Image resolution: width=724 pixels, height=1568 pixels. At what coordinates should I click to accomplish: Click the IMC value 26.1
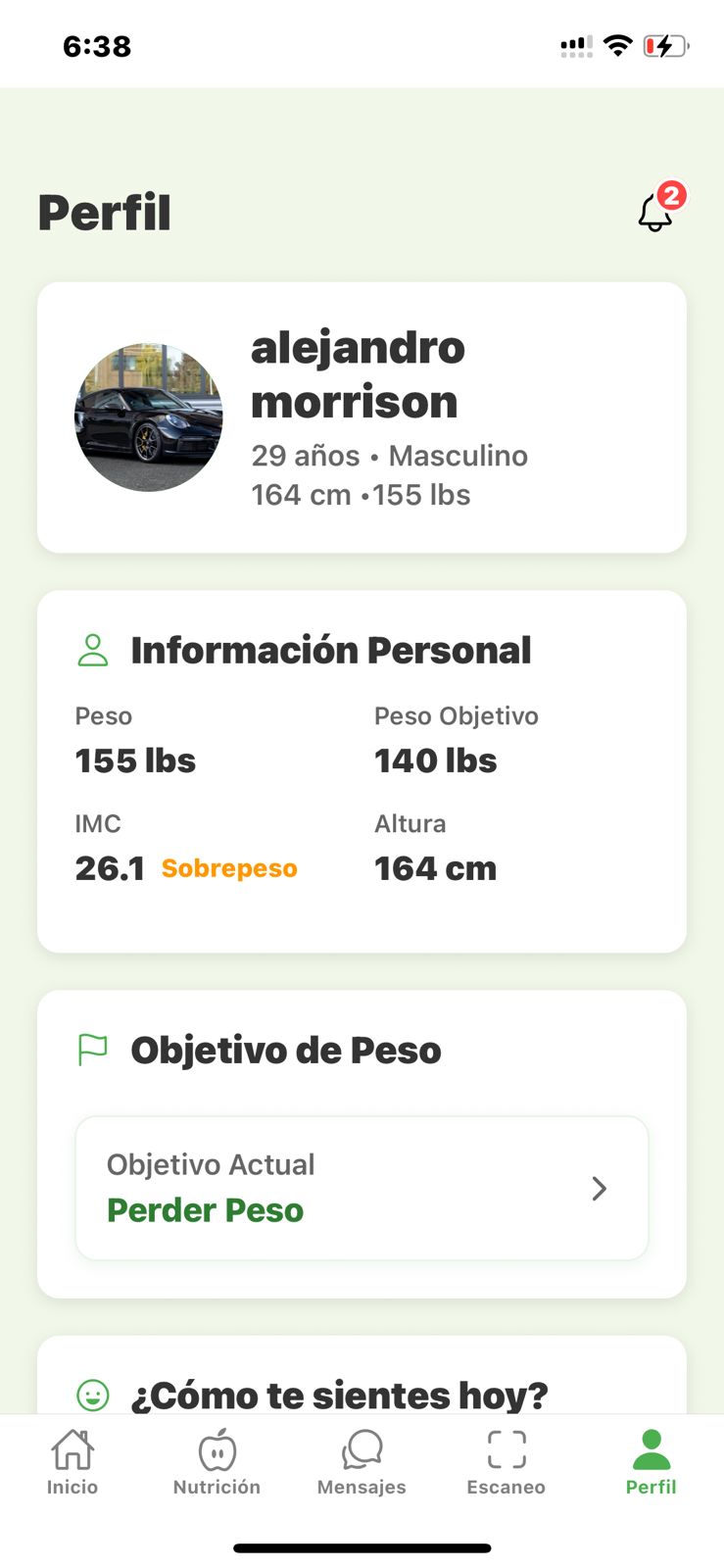tap(109, 868)
